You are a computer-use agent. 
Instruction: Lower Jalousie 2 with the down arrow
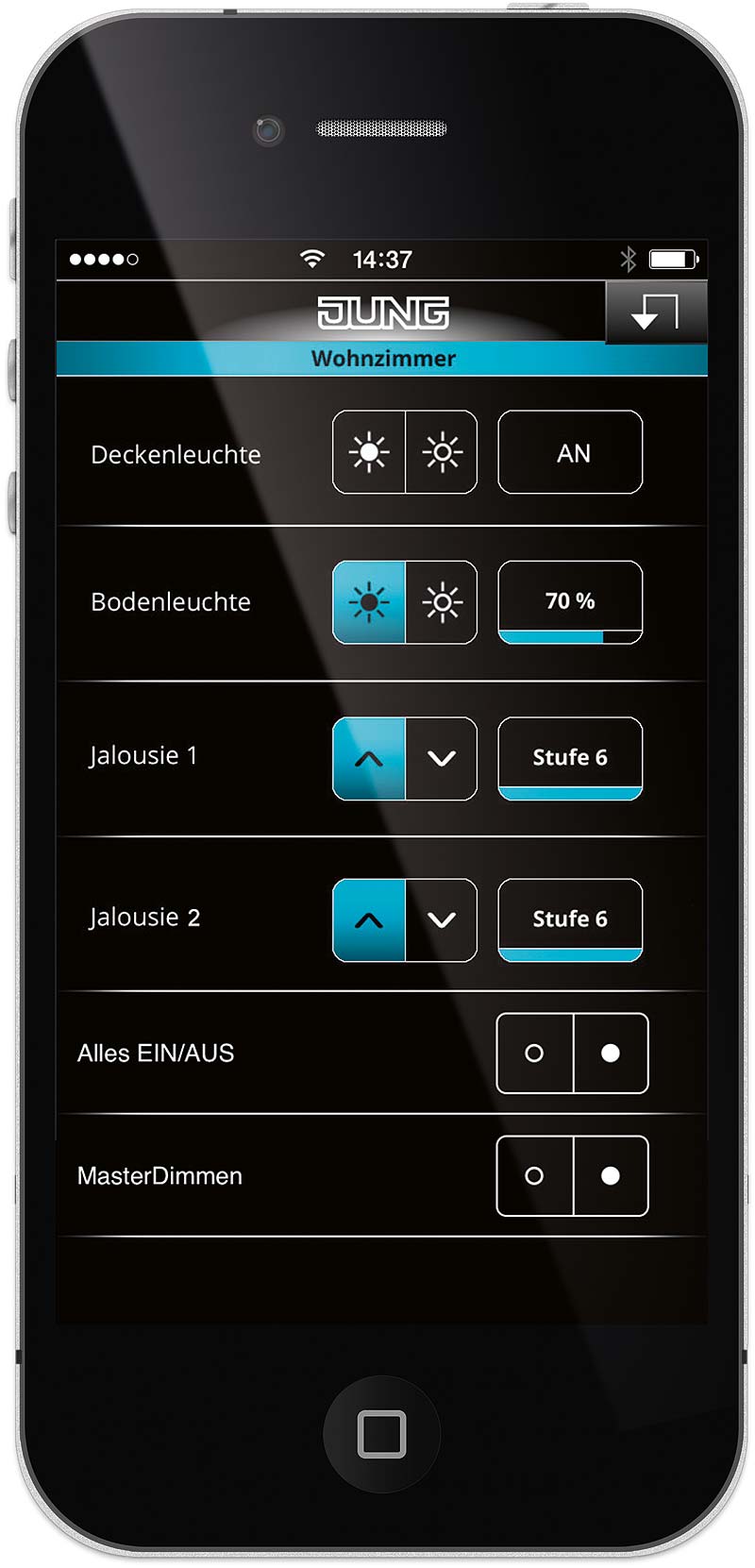click(x=442, y=920)
